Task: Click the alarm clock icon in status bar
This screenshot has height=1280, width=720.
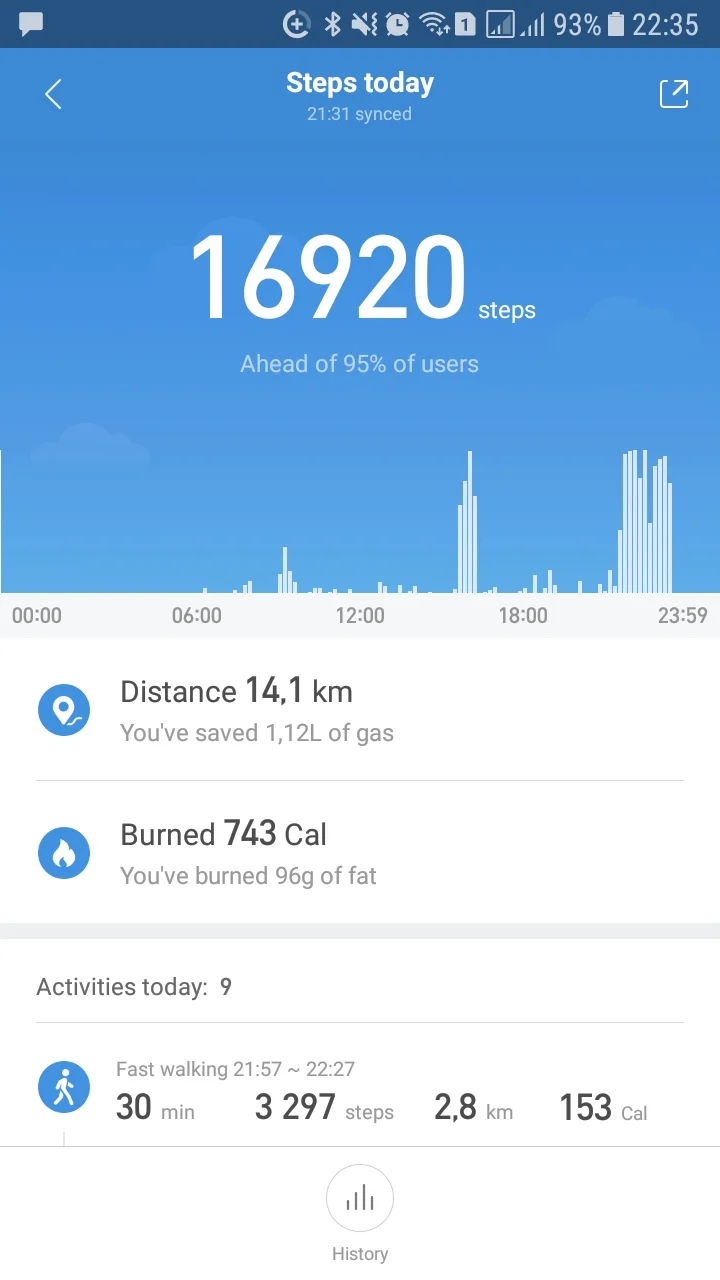Action: [399, 24]
